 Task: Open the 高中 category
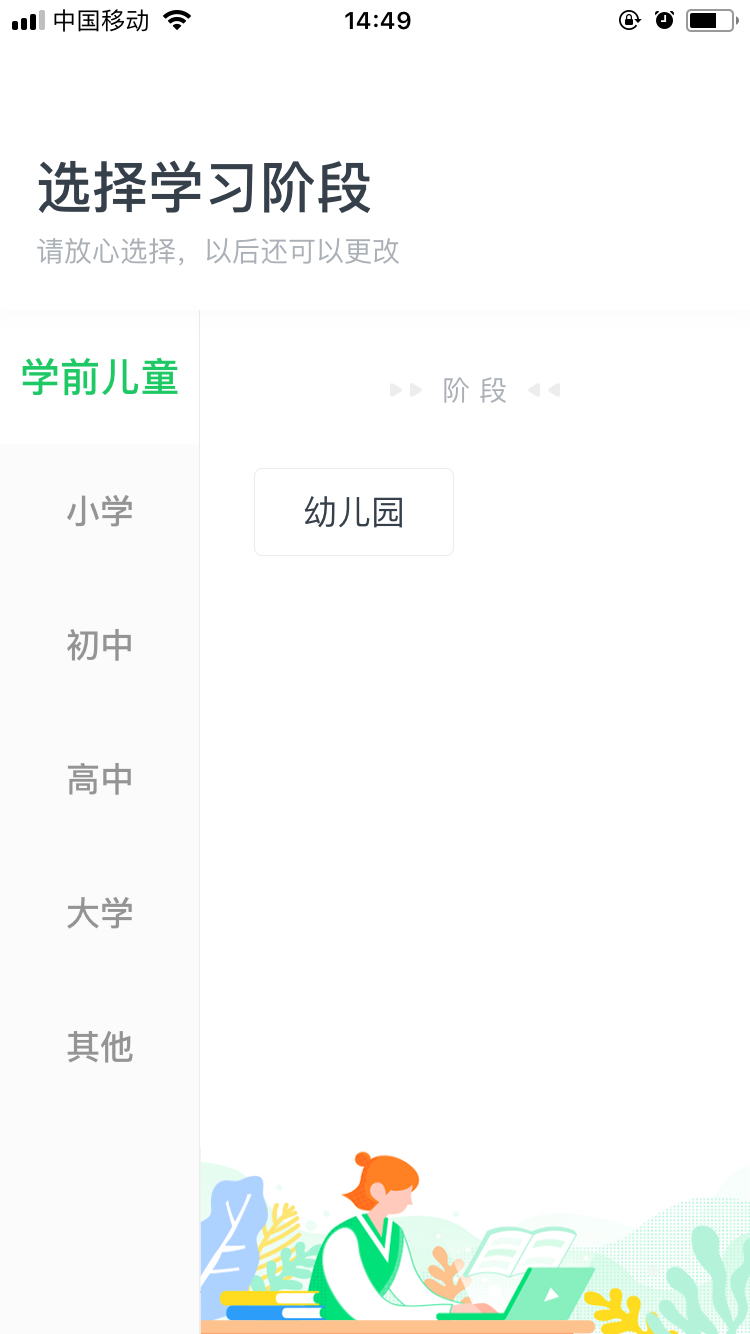coord(100,779)
